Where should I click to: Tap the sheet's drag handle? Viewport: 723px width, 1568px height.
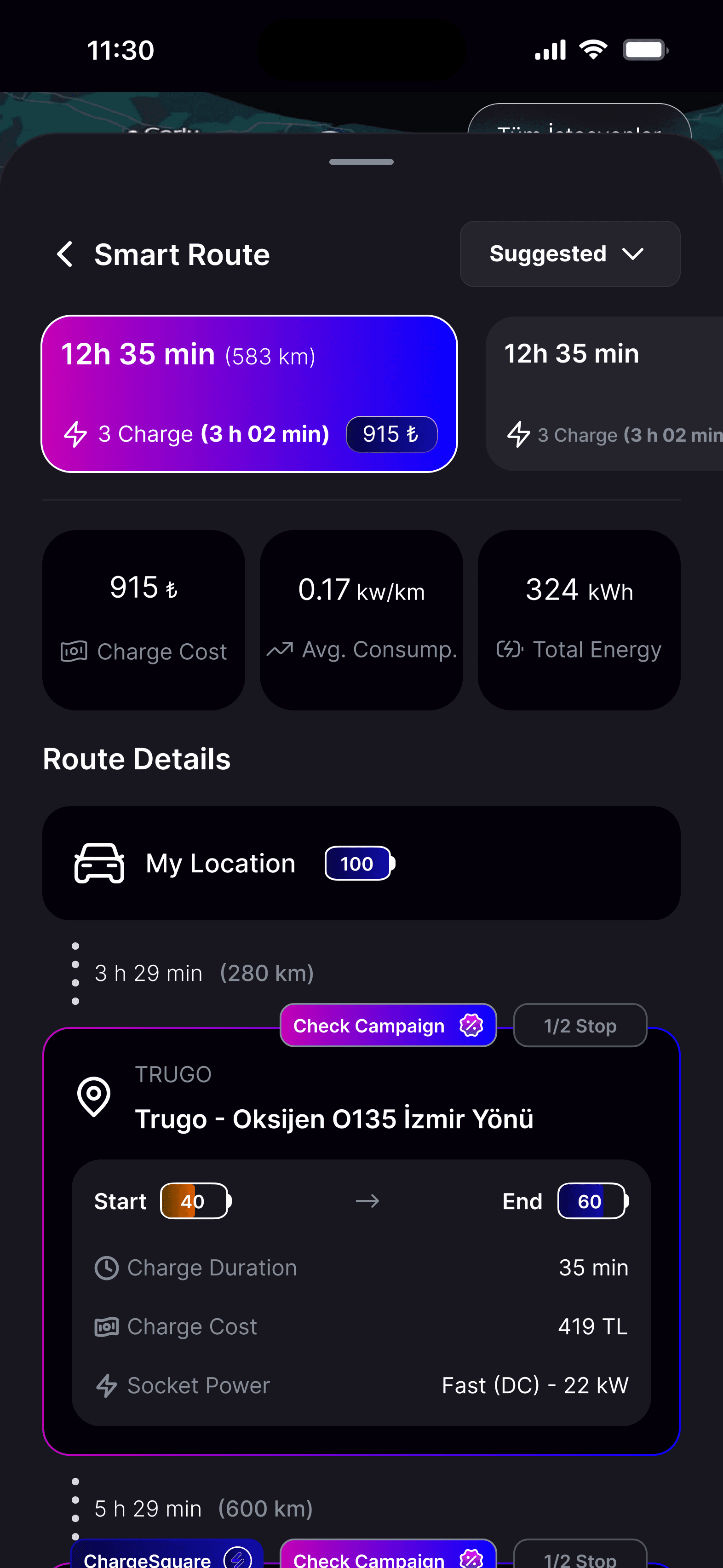coord(361,162)
